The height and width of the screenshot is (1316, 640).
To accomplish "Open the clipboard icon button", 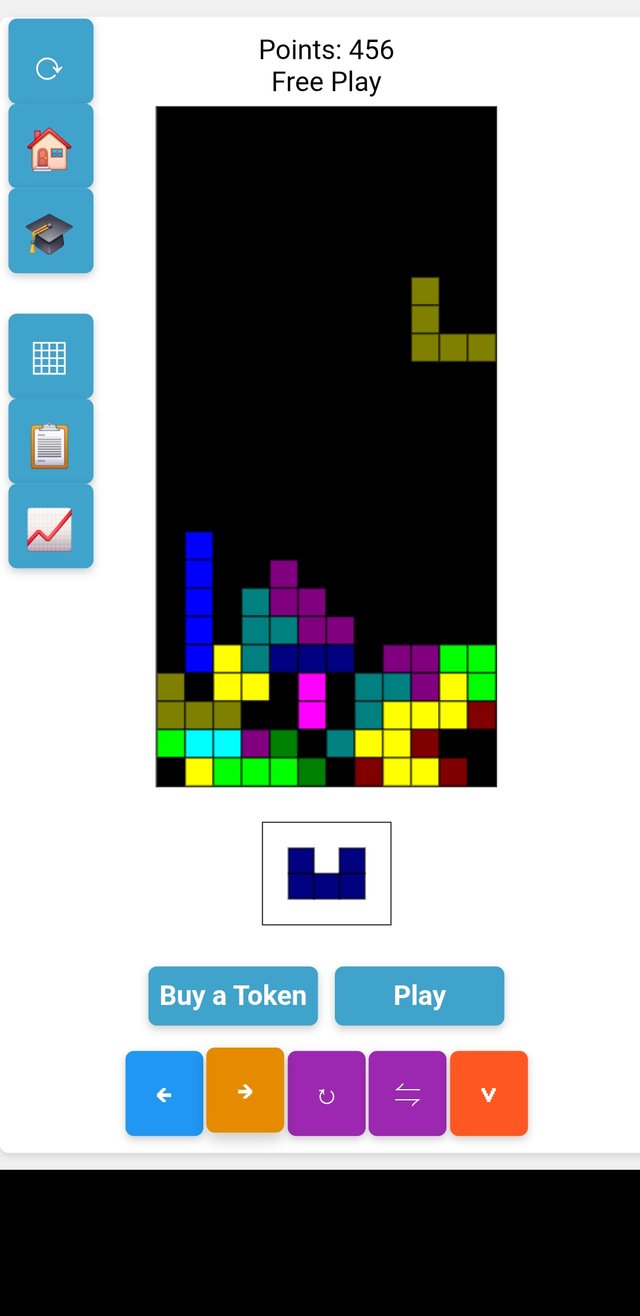I will click(50, 442).
